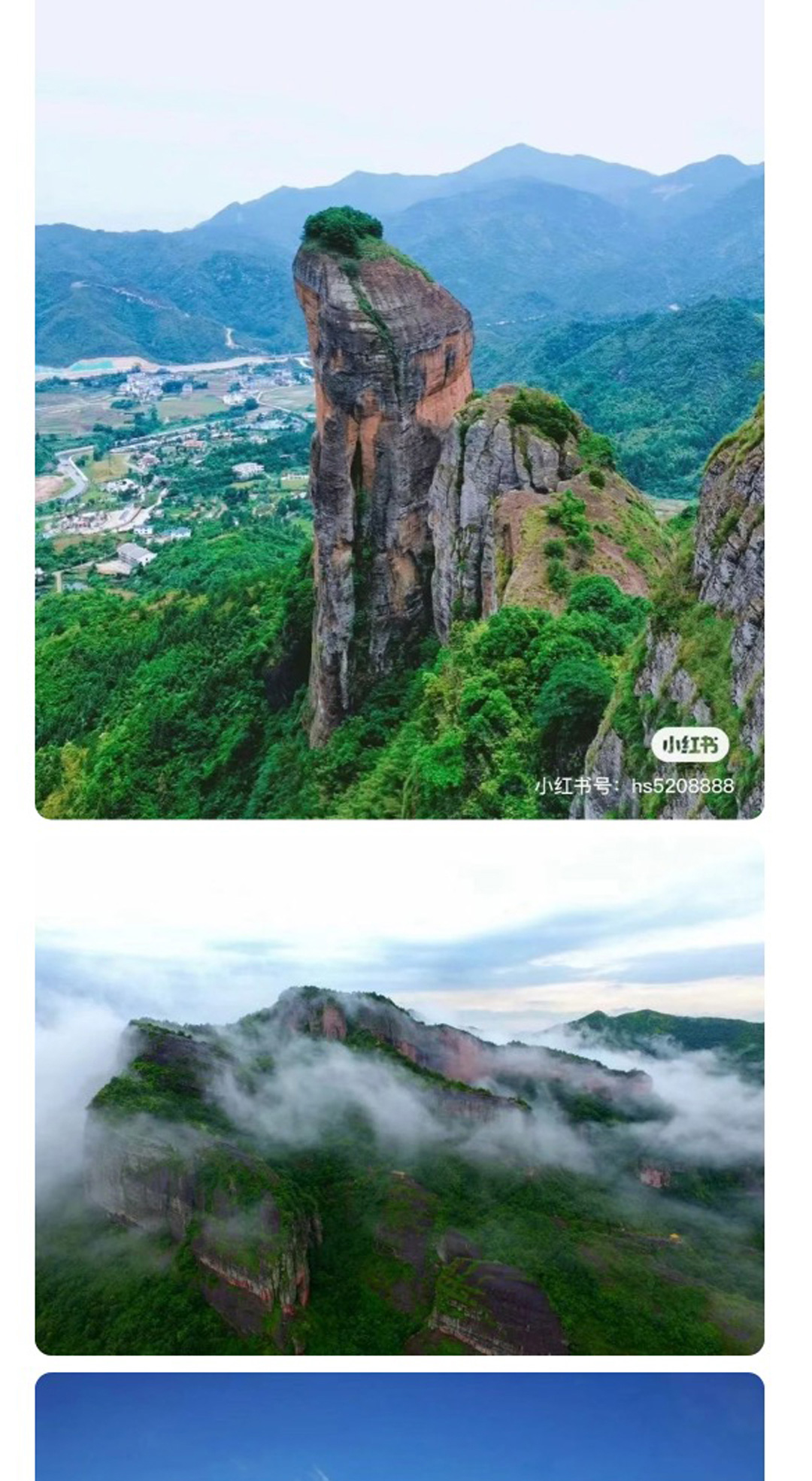Open the misty cloud-covered mountain photo
The height and width of the screenshot is (1481, 812).
[x=399, y=1097]
